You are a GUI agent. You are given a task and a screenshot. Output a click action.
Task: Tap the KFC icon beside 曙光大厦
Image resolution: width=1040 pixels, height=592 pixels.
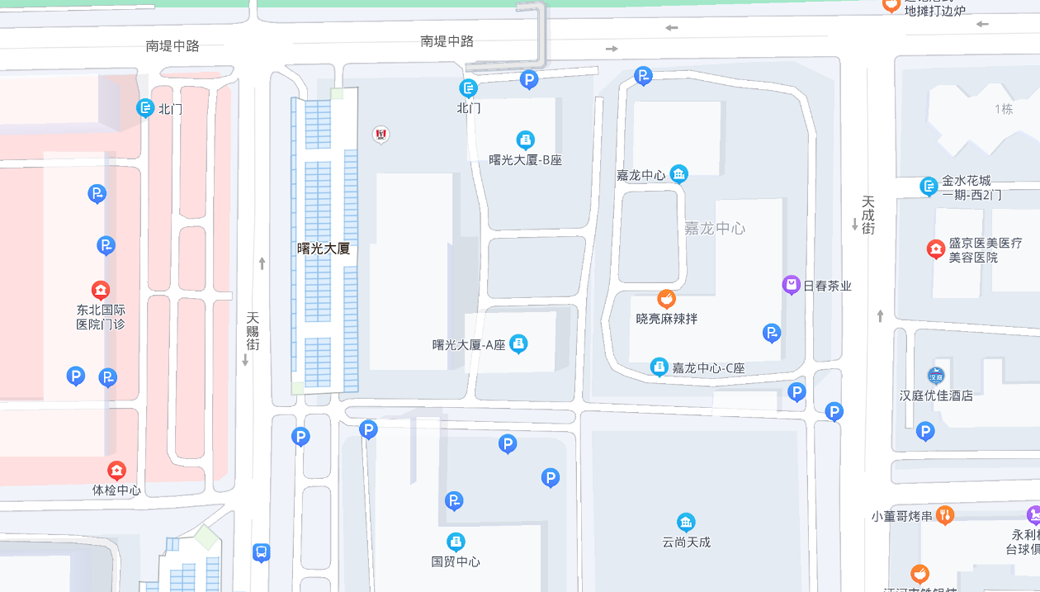tap(380, 134)
